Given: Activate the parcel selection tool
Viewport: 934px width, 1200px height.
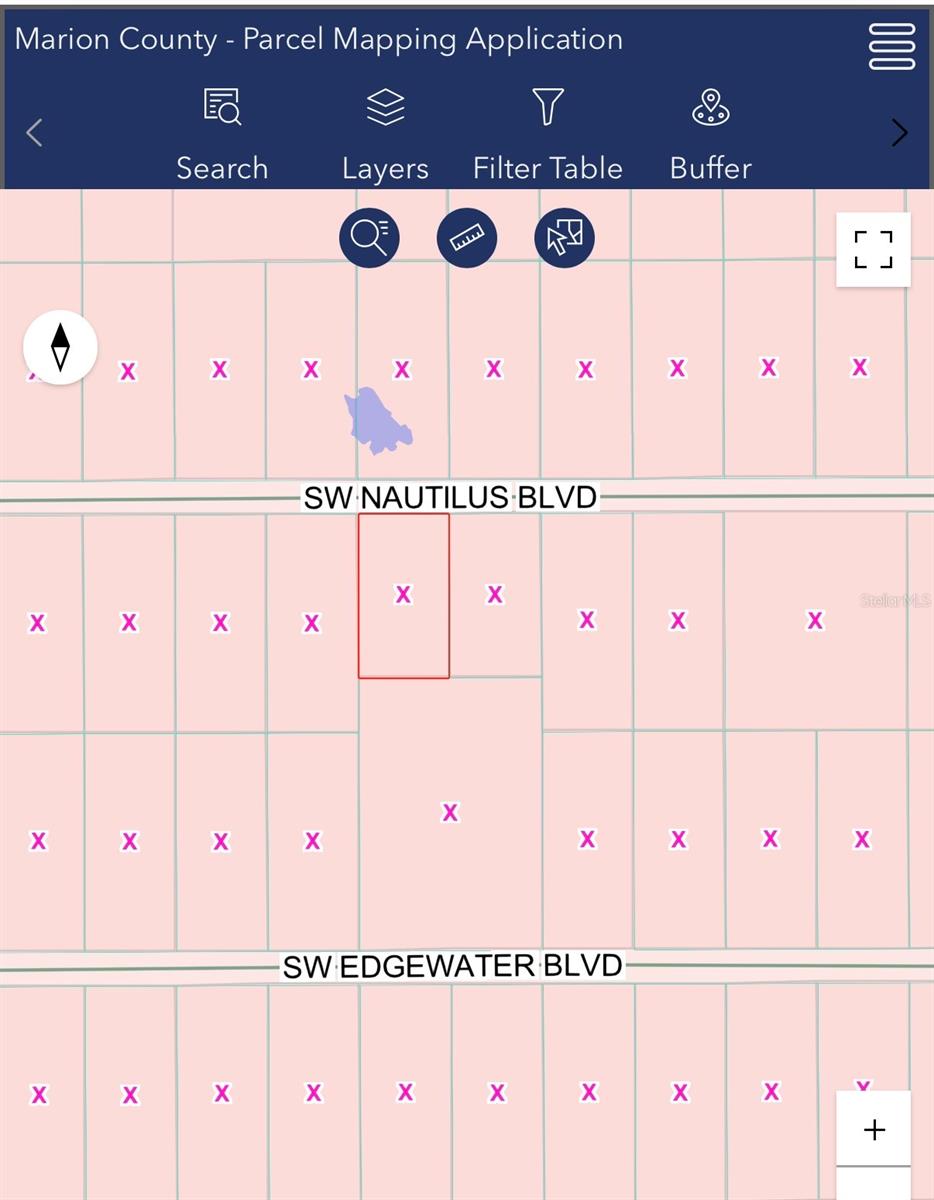Looking at the screenshot, I should [565, 238].
